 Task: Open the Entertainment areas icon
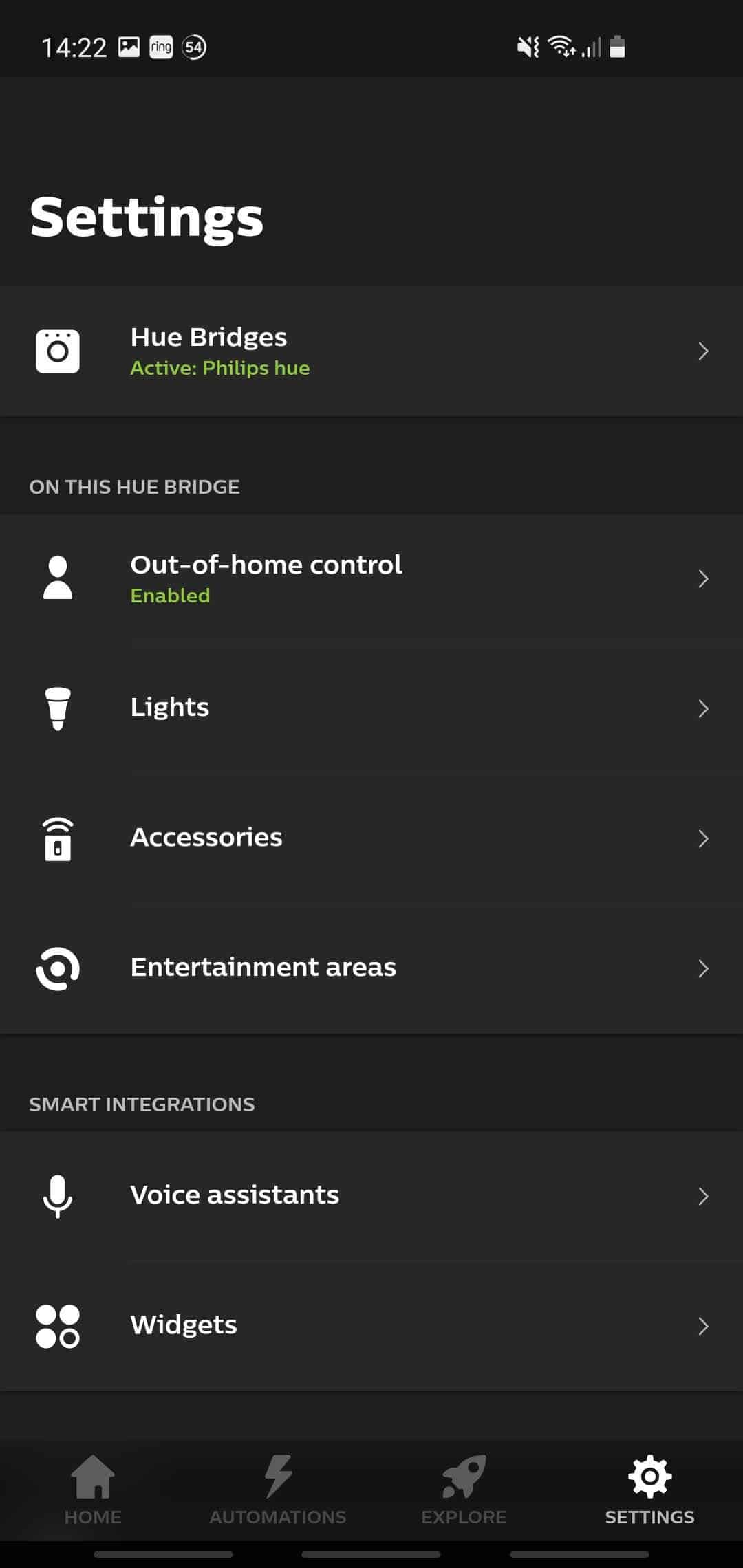58,968
